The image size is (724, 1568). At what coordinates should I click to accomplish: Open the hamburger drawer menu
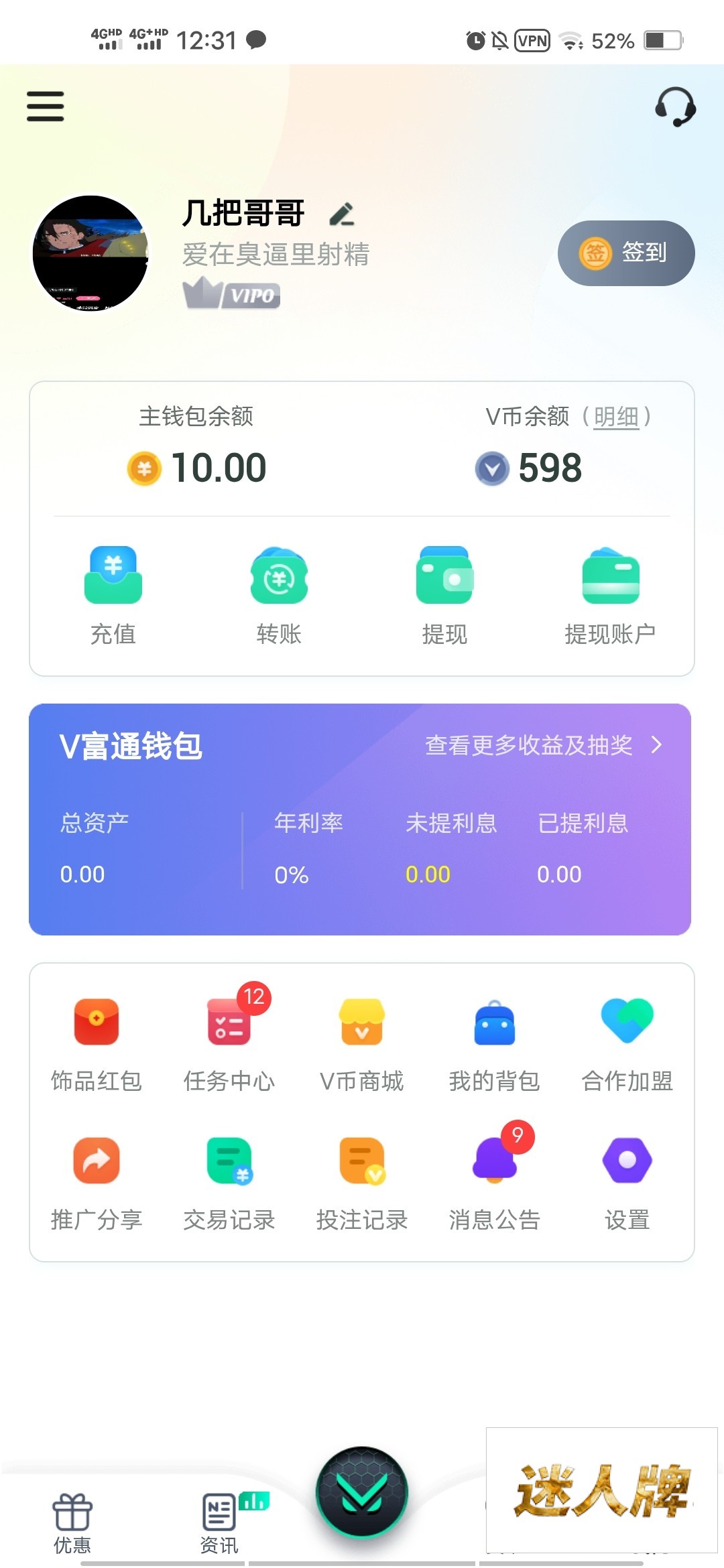(46, 107)
